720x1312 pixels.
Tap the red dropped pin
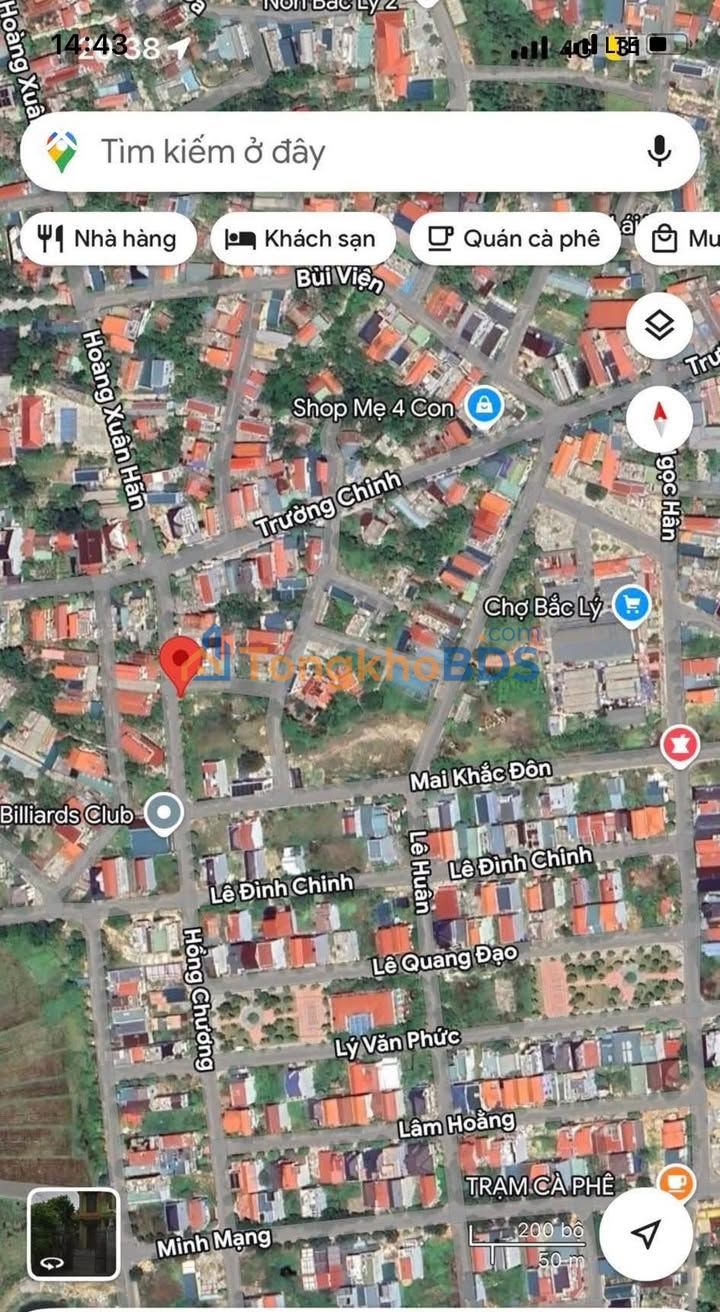click(x=180, y=663)
